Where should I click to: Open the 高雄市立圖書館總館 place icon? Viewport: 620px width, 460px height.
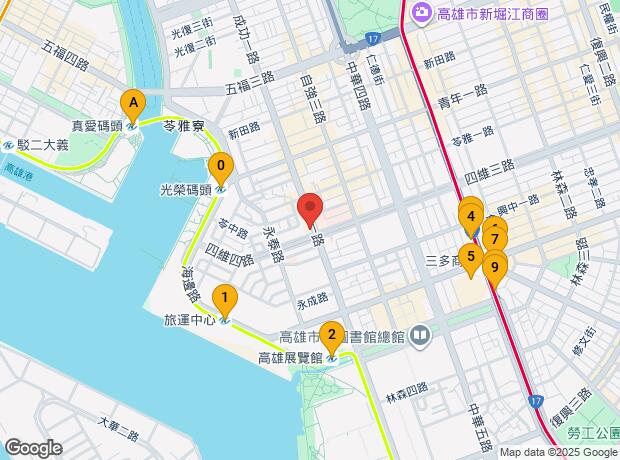tap(421, 335)
